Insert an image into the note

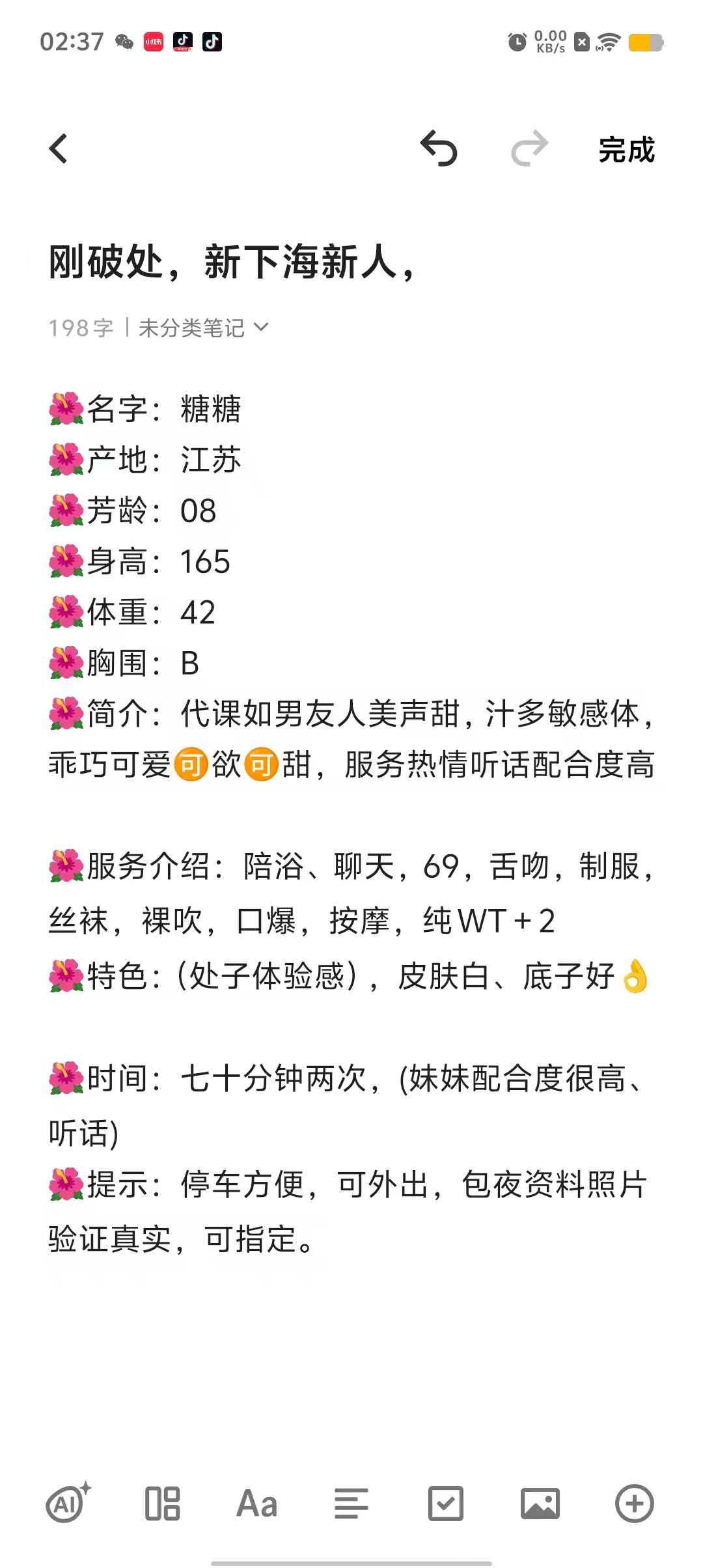click(x=540, y=1504)
